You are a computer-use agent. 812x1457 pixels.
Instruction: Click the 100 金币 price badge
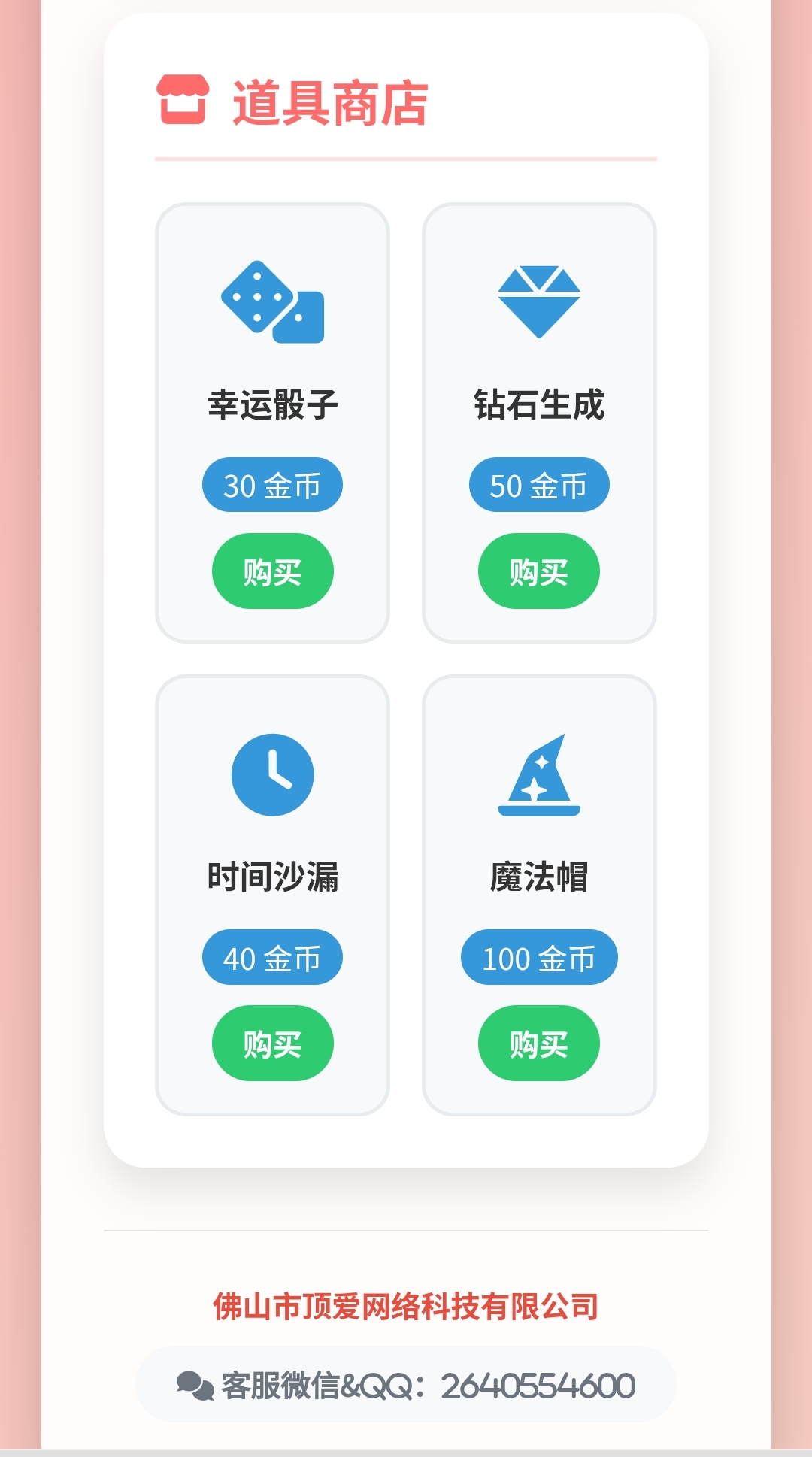[x=540, y=957]
